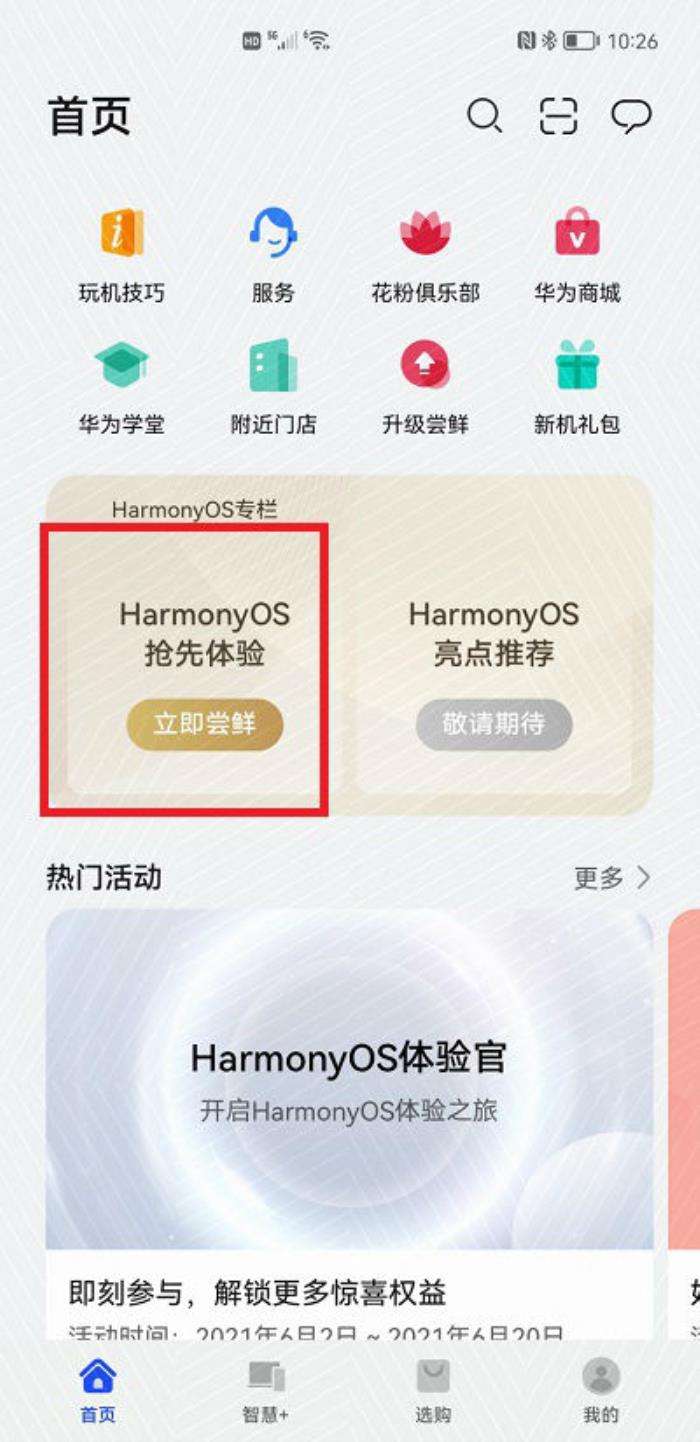
Task: Switch to the 智慧+ tab
Action: [x=266, y=1390]
